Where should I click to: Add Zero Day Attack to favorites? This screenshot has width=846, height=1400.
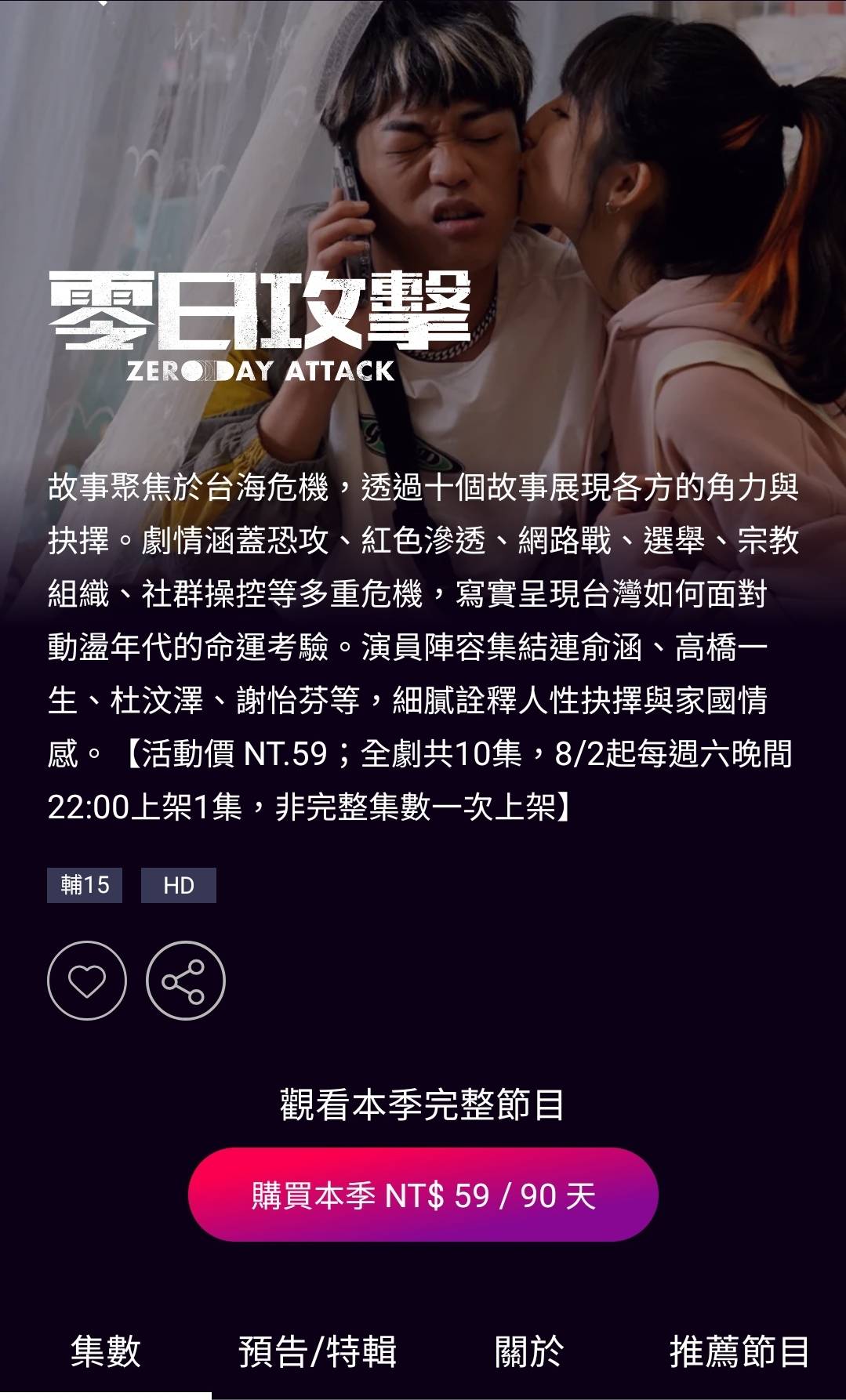click(x=87, y=981)
